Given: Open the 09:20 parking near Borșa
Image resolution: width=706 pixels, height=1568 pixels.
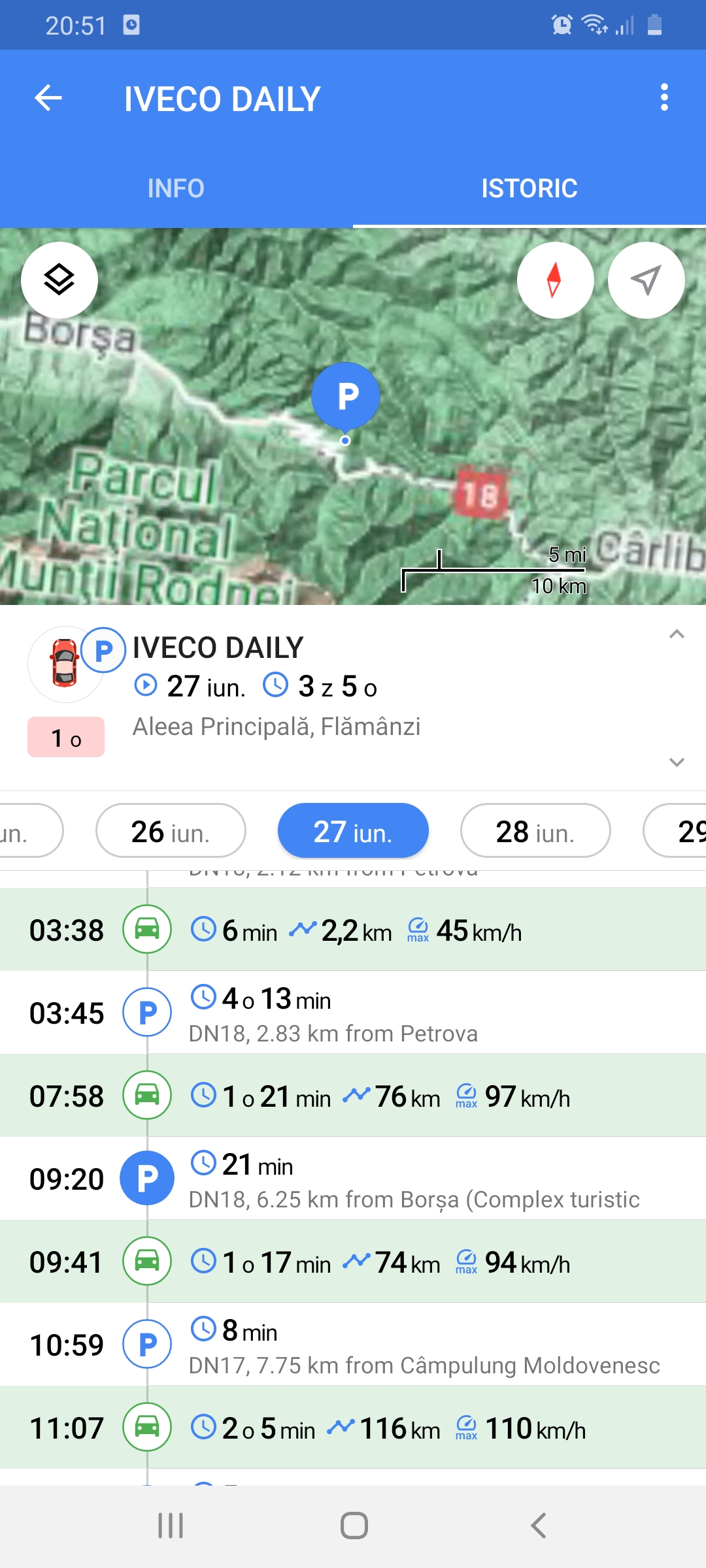Looking at the screenshot, I should pyautogui.click(x=353, y=1179).
